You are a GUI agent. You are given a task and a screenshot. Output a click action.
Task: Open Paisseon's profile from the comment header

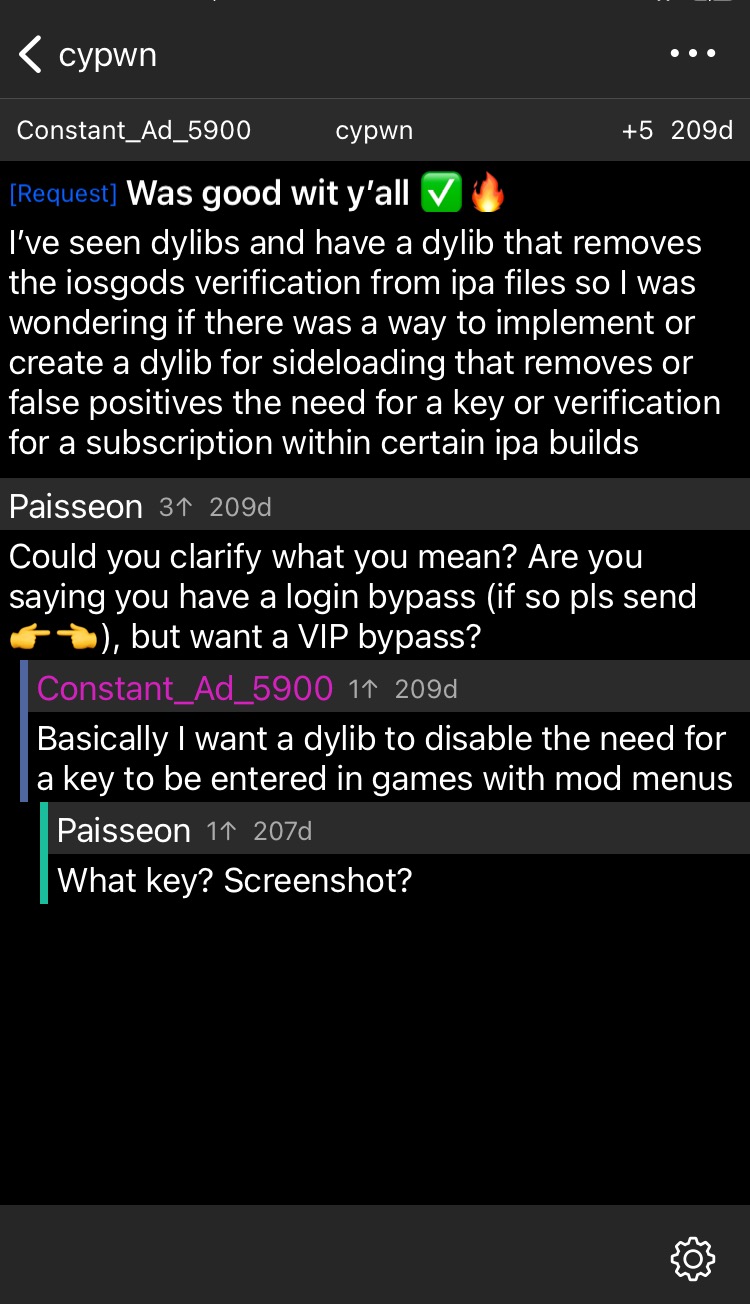(76, 507)
